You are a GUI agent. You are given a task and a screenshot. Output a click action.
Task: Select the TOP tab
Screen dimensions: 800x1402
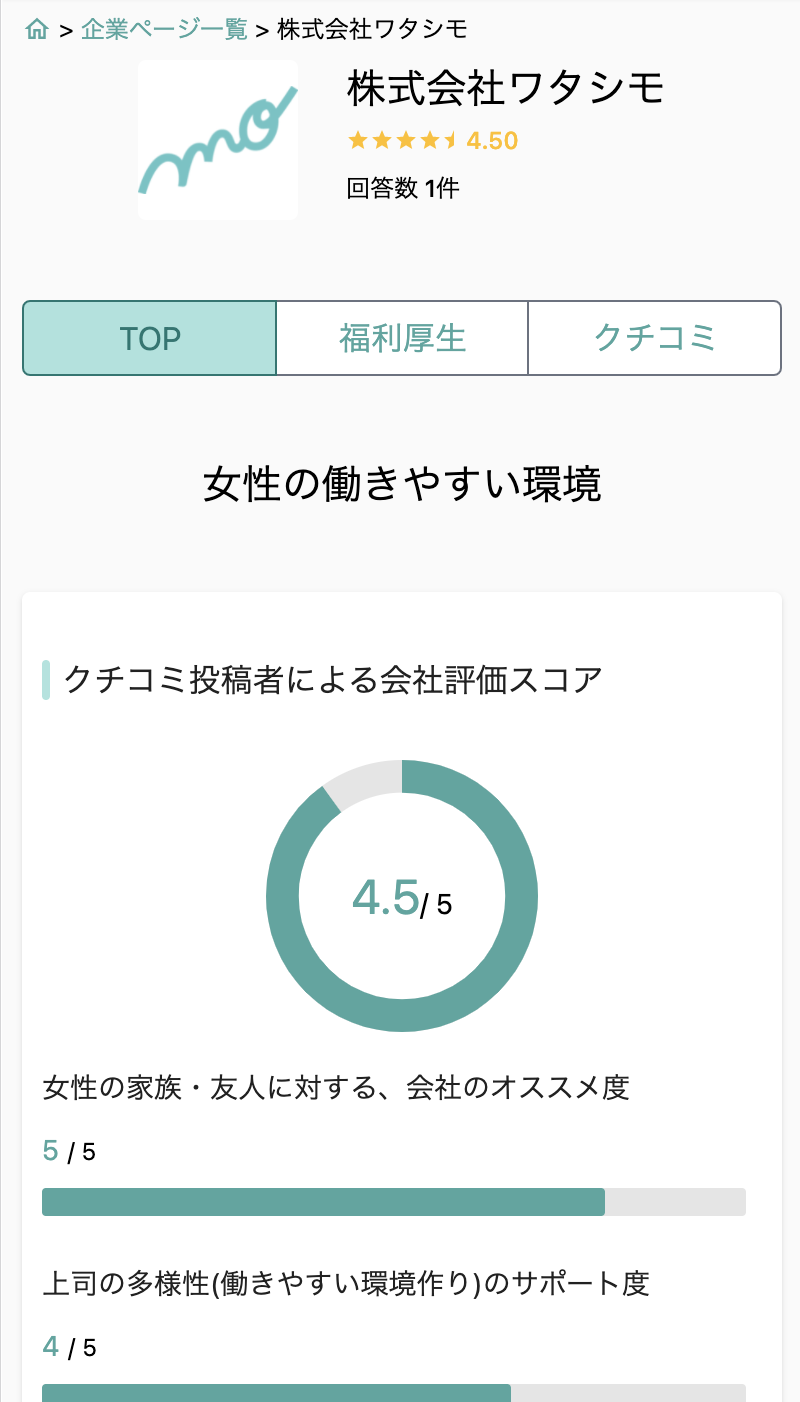(150, 338)
